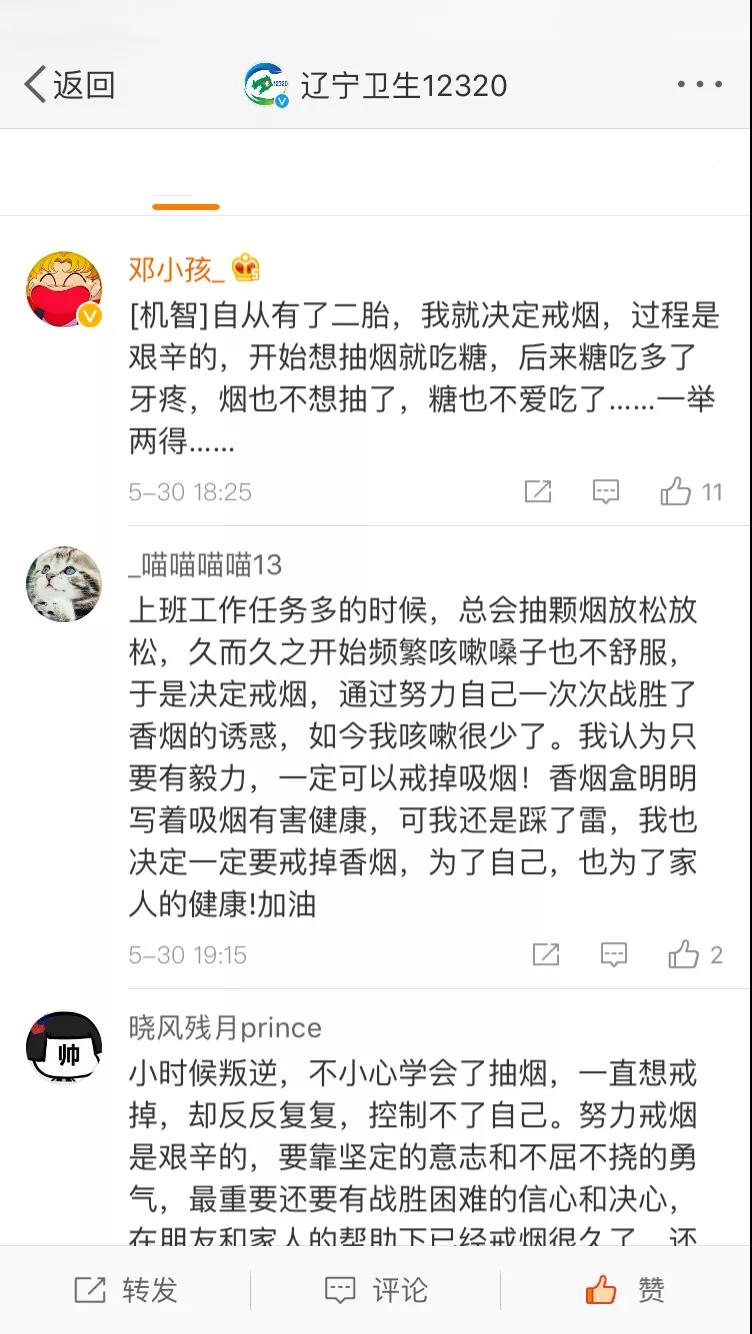Reply to _喵喵喵喵13's comment
Screen dimensions: 752x1334
[x=614, y=954]
